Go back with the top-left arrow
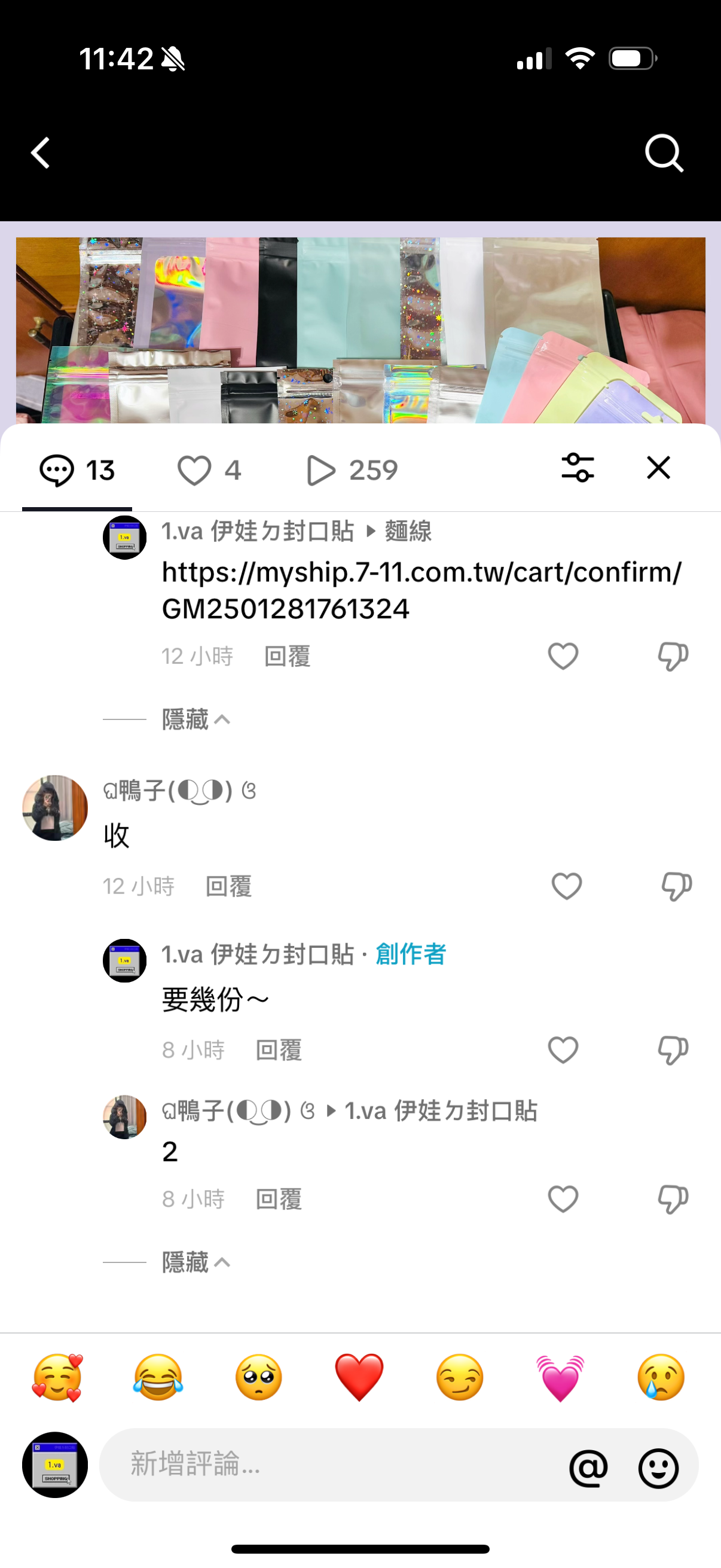Viewport: 721px width, 1568px height. (x=41, y=152)
